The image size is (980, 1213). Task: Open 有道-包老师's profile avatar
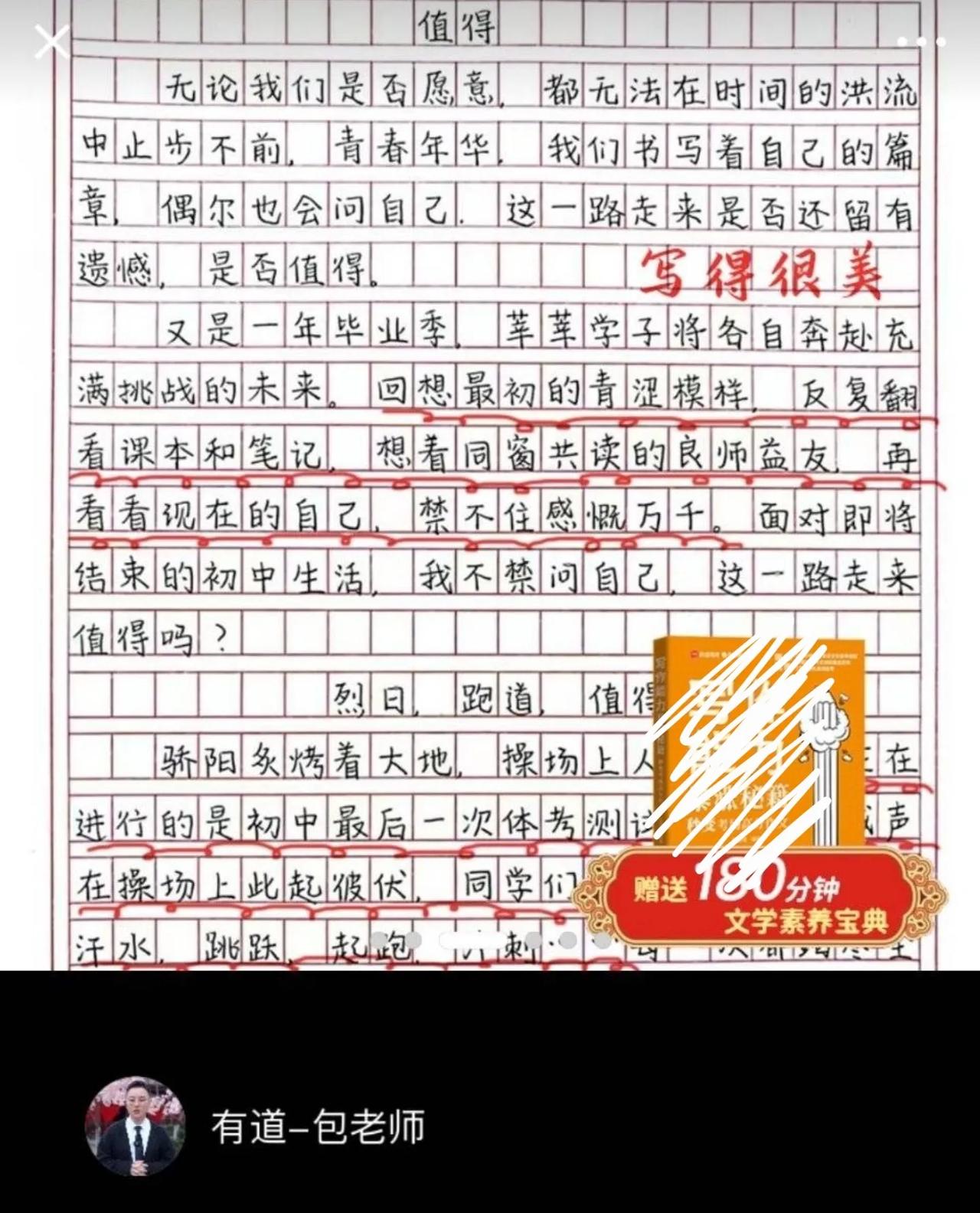click(135, 1126)
